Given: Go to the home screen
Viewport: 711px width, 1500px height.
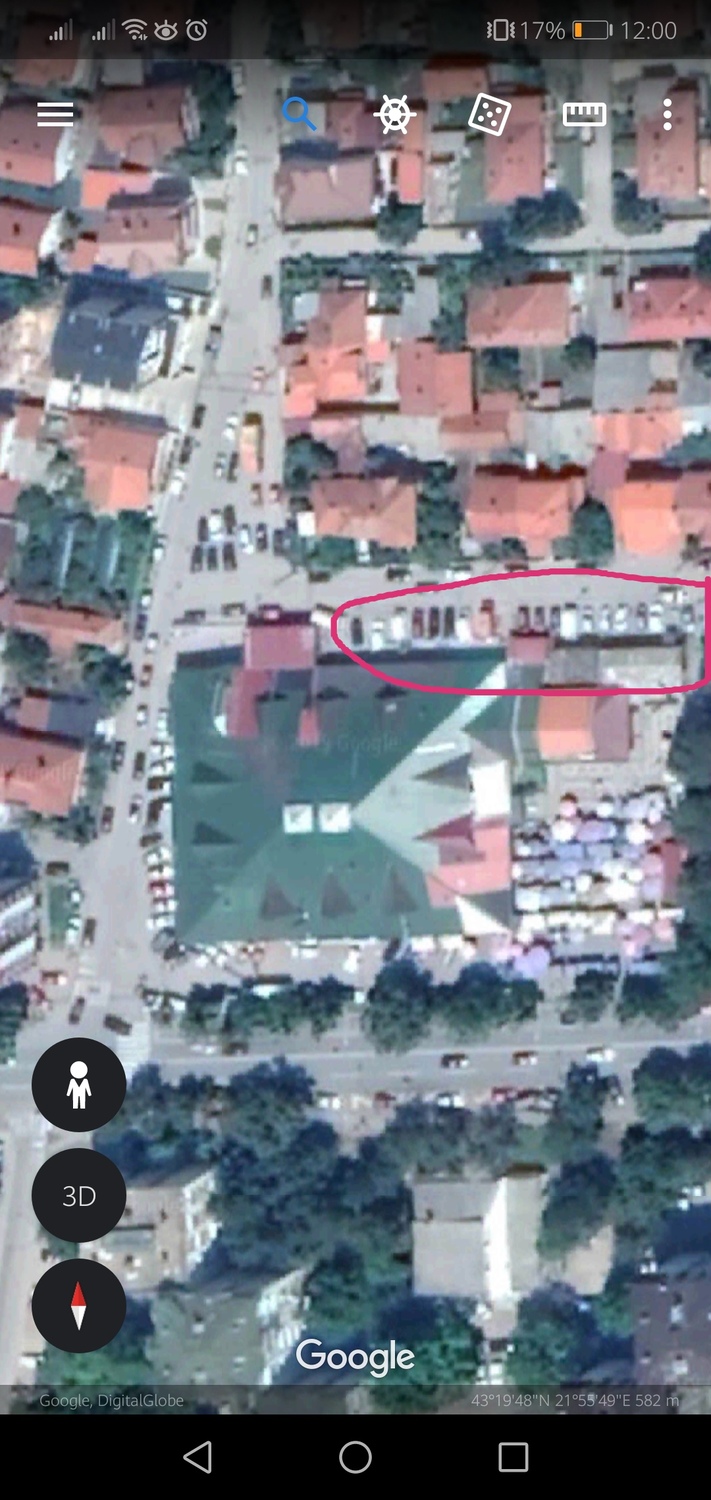Looking at the screenshot, I should click(355, 1457).
